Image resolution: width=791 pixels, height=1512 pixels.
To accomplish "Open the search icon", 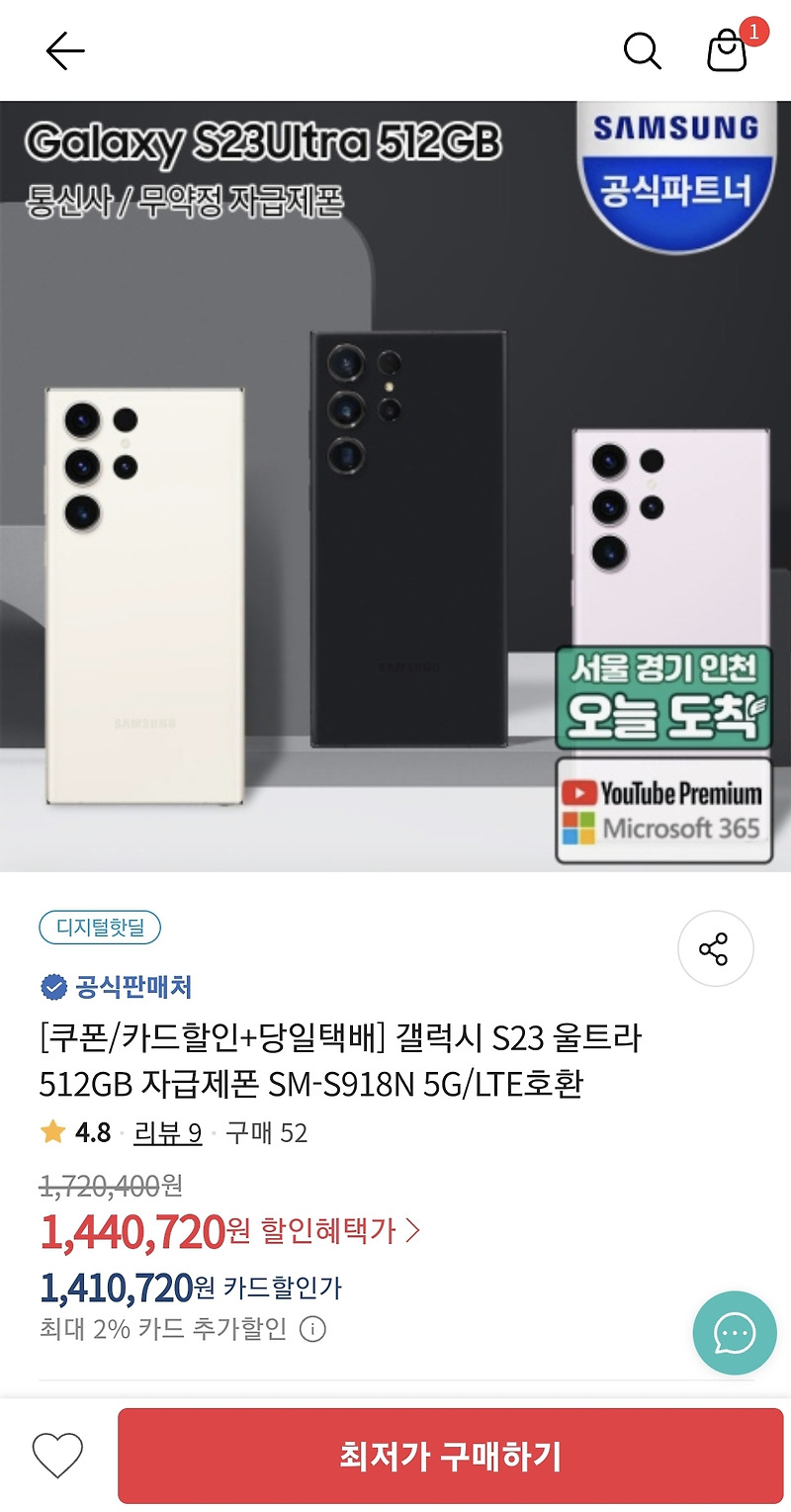I will point(643,50).
